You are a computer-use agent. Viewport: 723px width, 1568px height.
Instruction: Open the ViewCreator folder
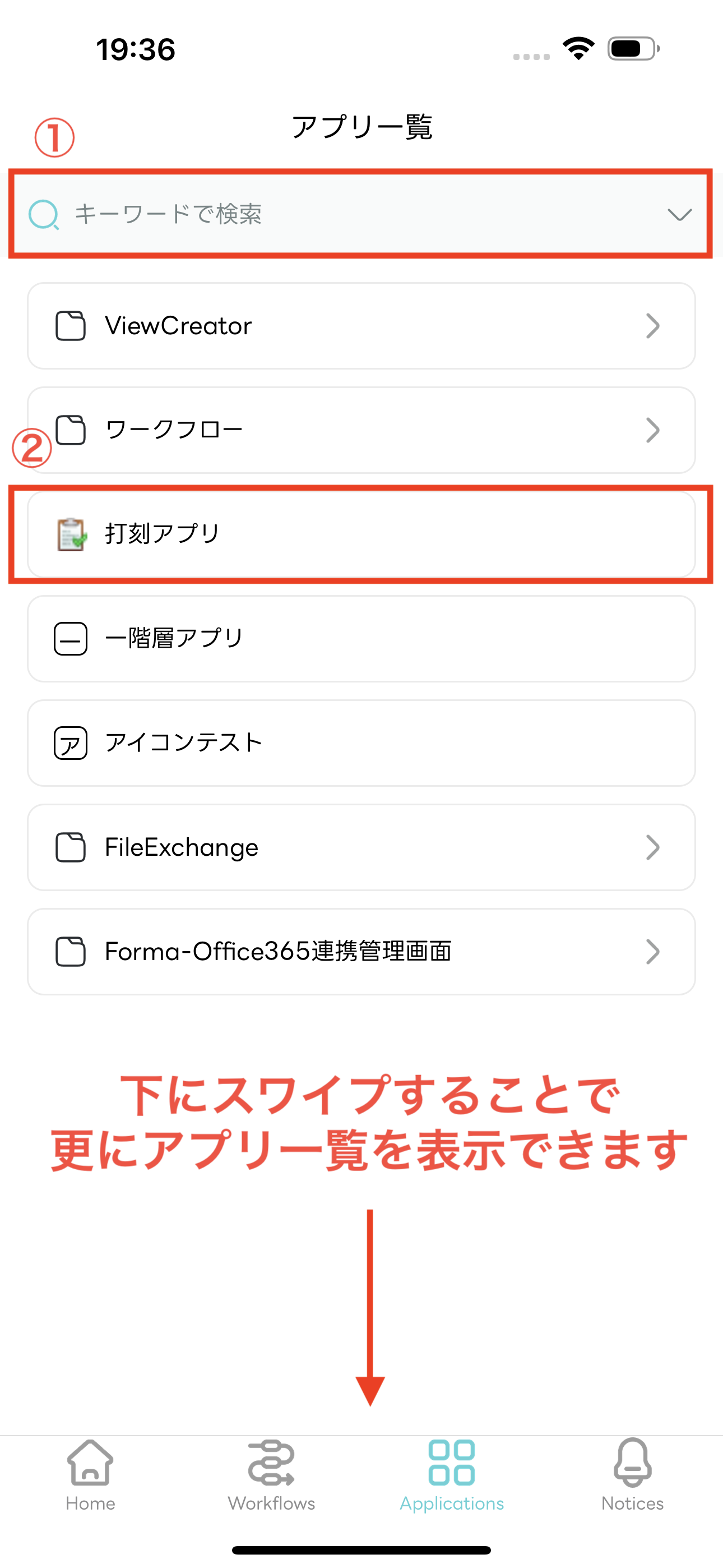[x=361, y=326]
